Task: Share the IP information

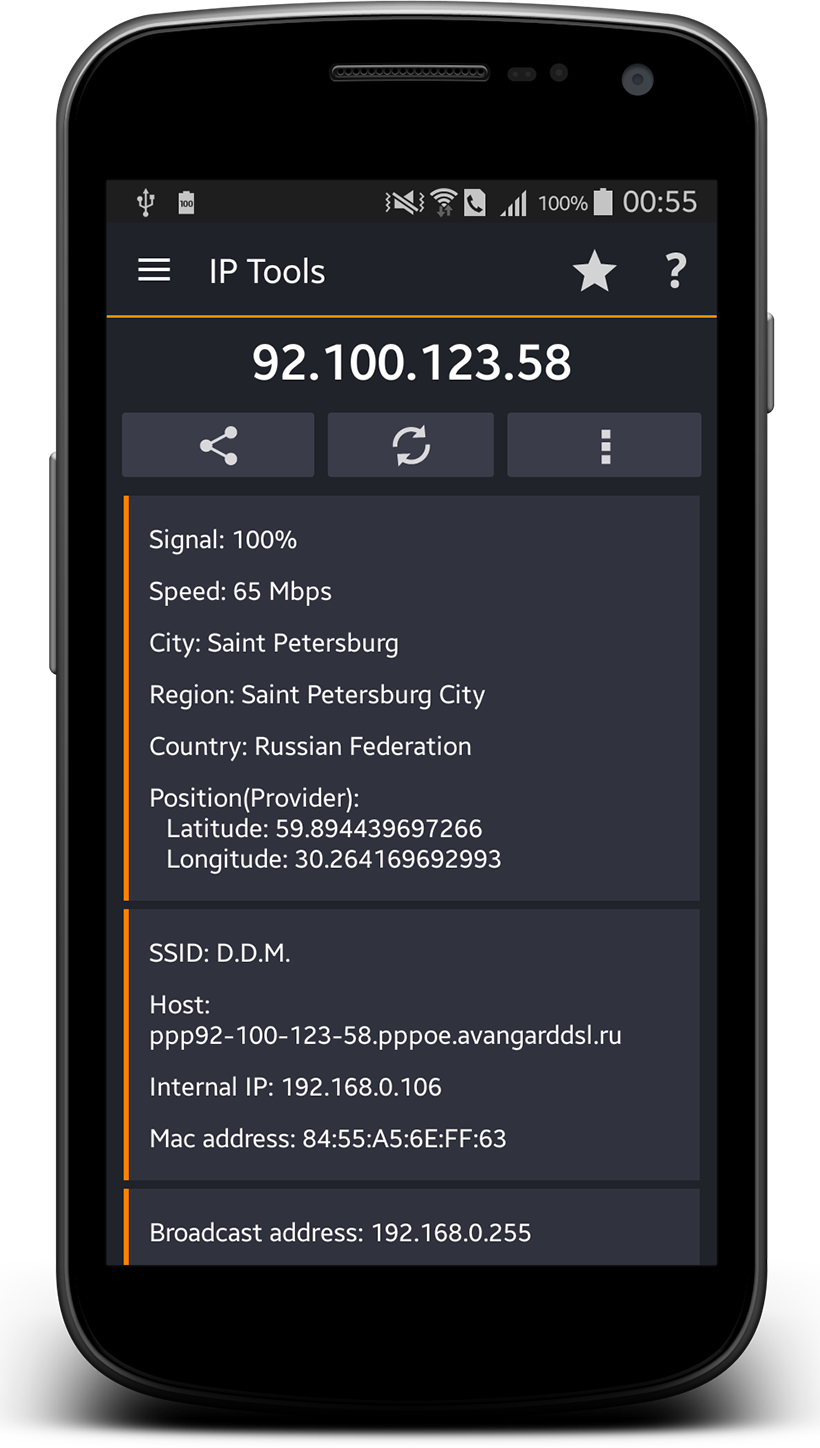Action: (x=218, y=445)
